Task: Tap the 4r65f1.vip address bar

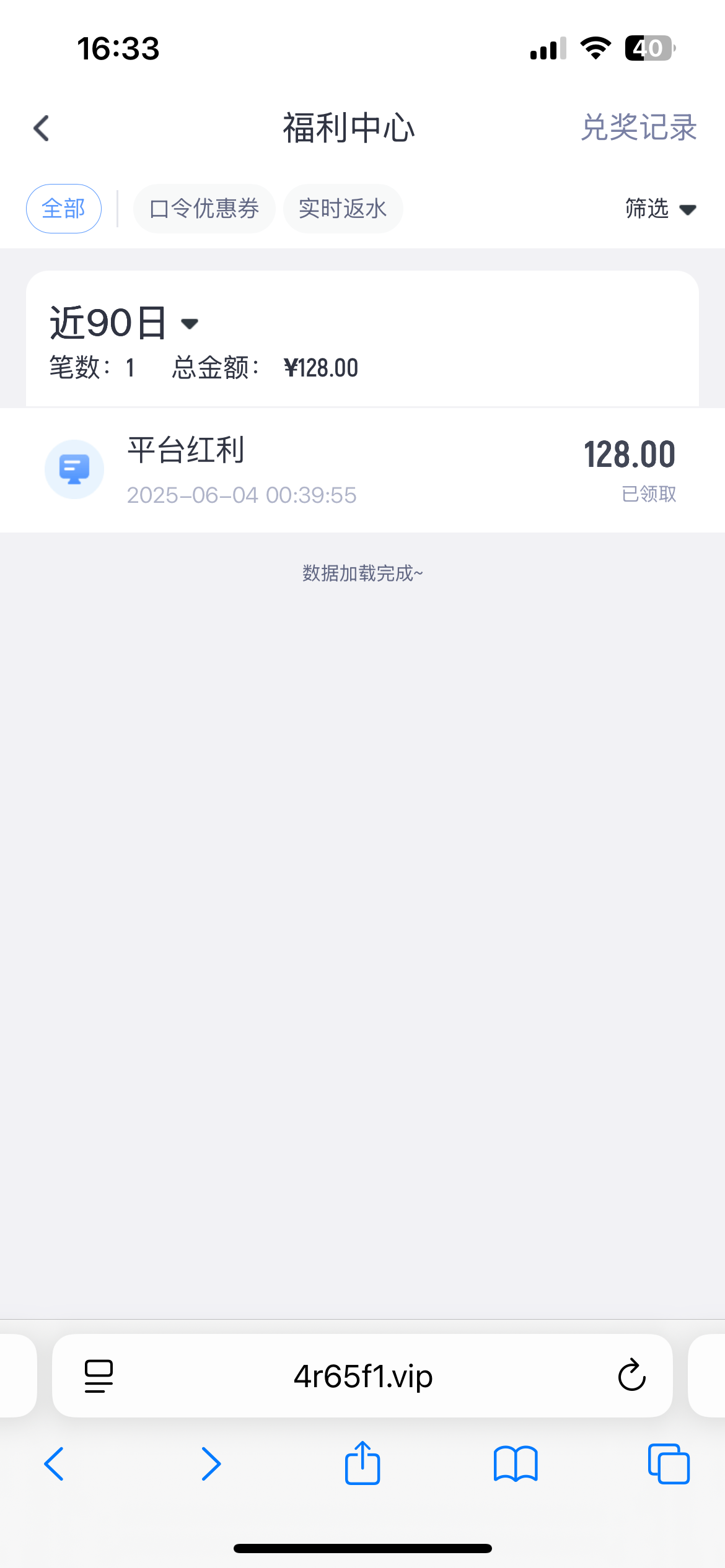Action: point(362,1376)
